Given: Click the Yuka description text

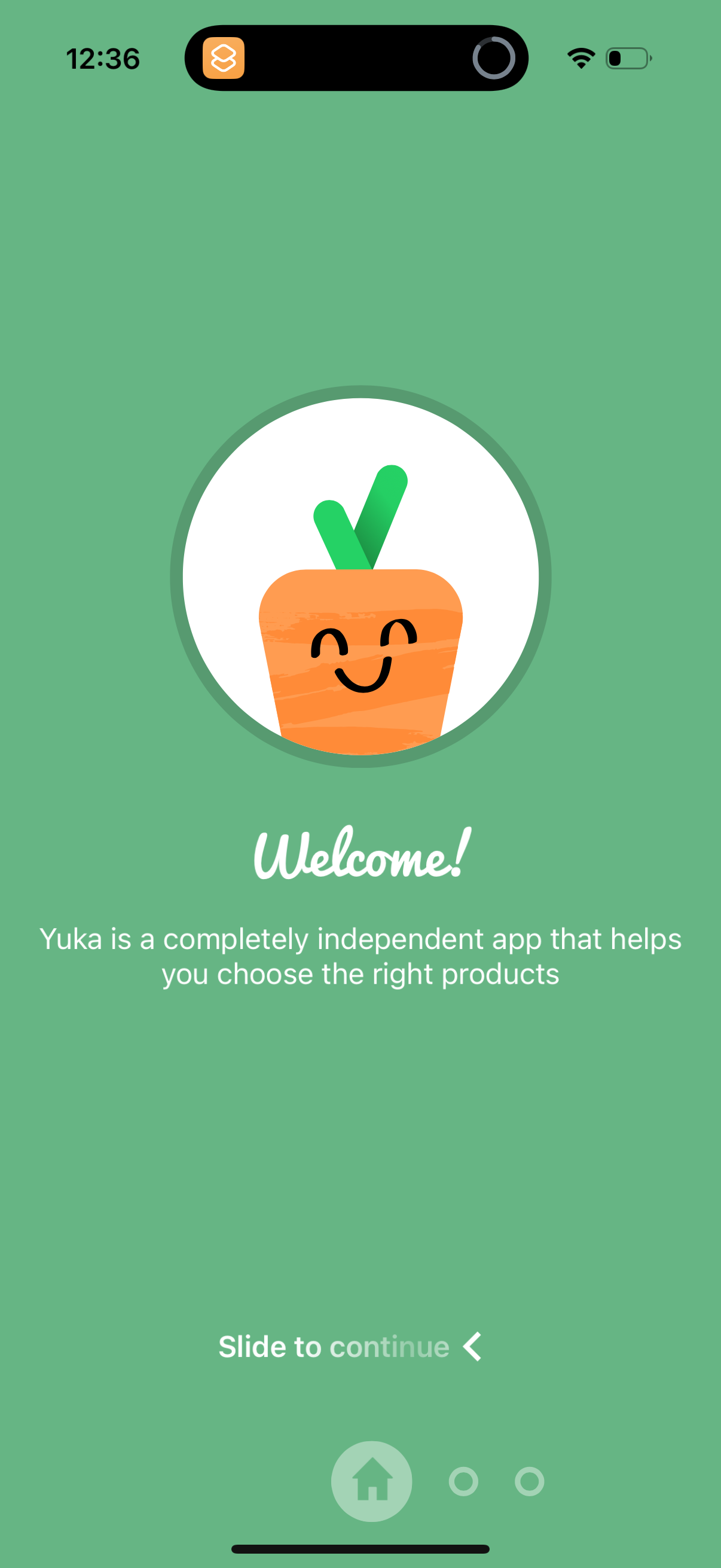Looking at the screenshot, I should point(360,956).
